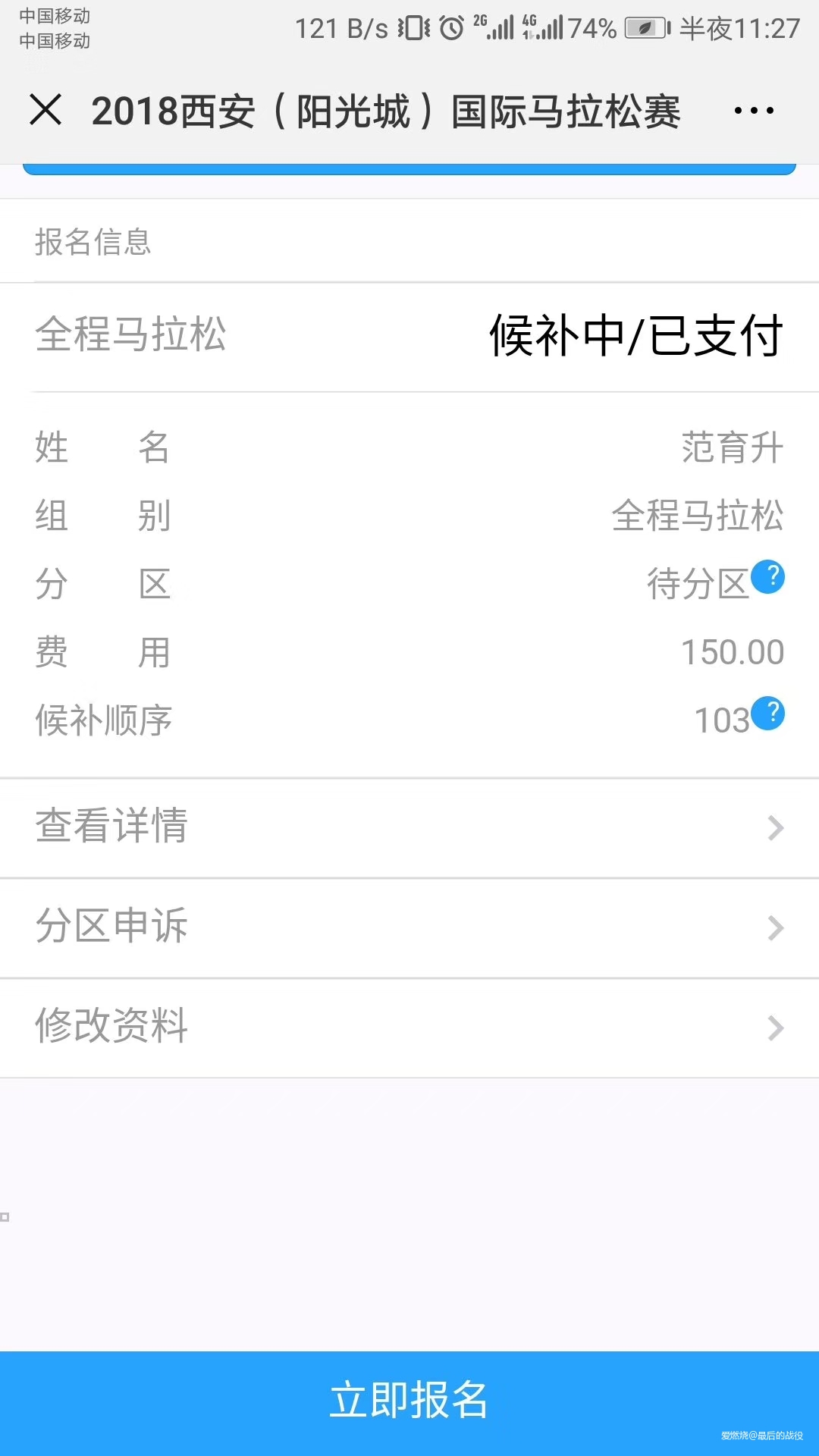
Task: Expand 修改资料 with its right chevron
Action: 773,1028
